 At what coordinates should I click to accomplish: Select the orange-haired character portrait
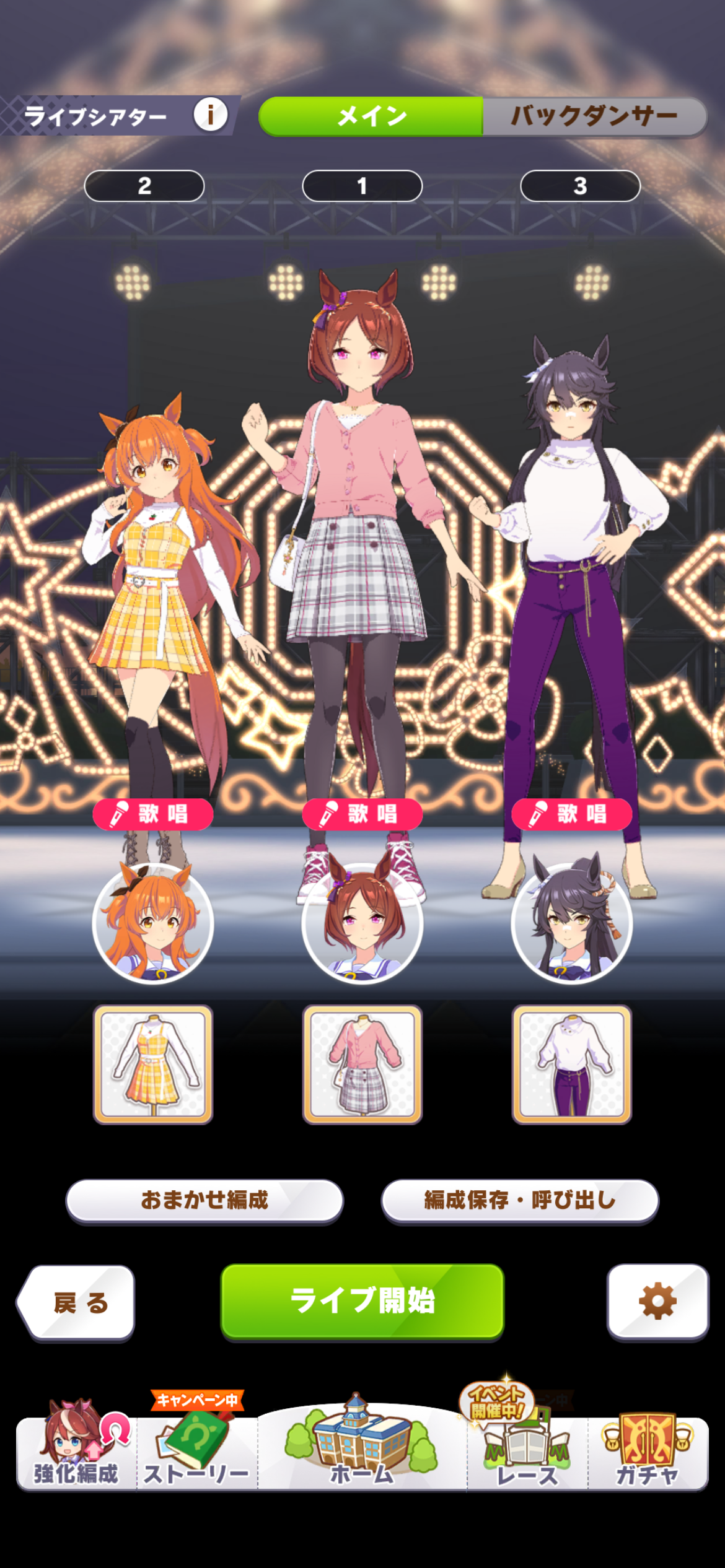[x=153, y=923]
